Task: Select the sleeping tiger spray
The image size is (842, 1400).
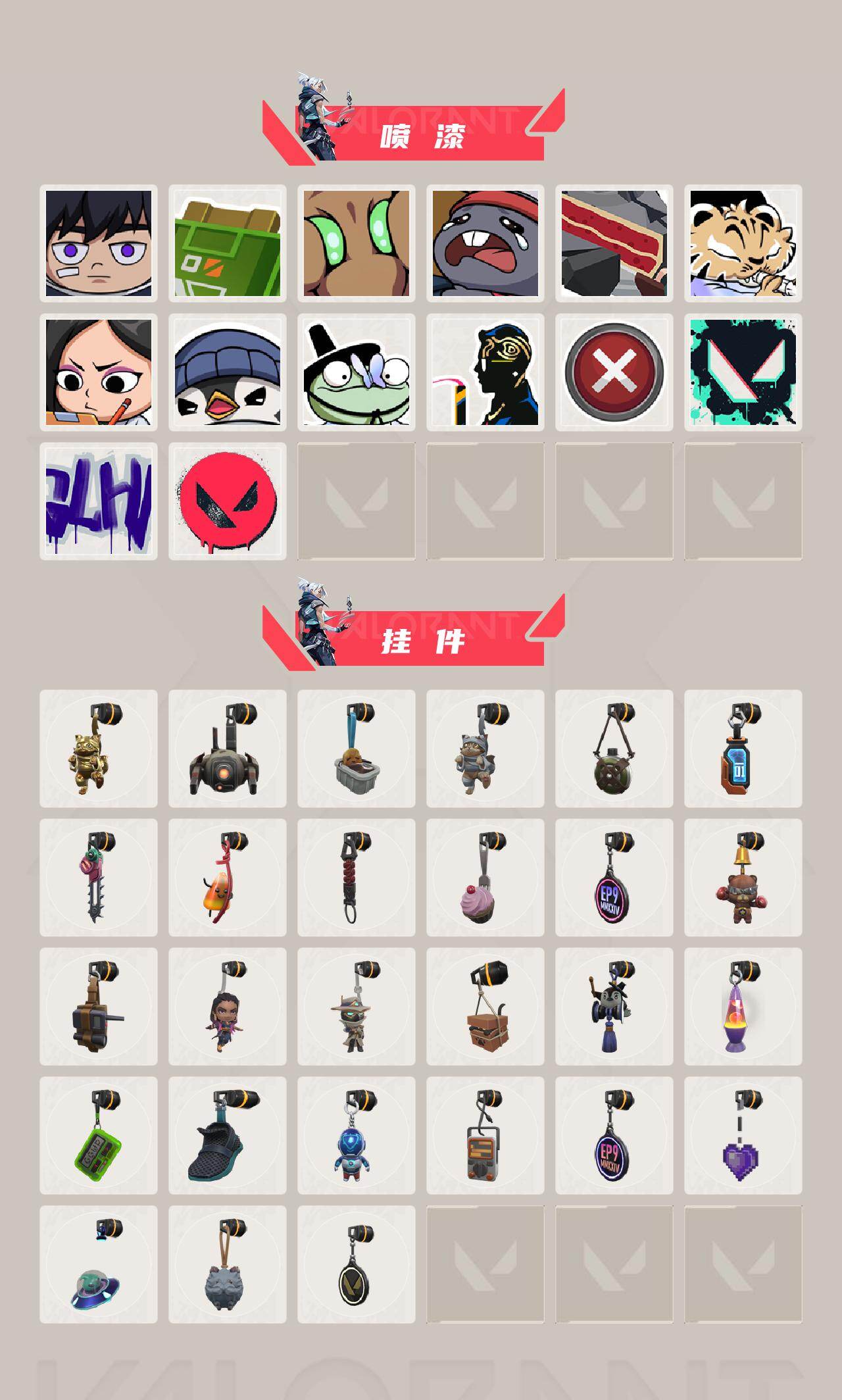Action: tap(744, 243)
